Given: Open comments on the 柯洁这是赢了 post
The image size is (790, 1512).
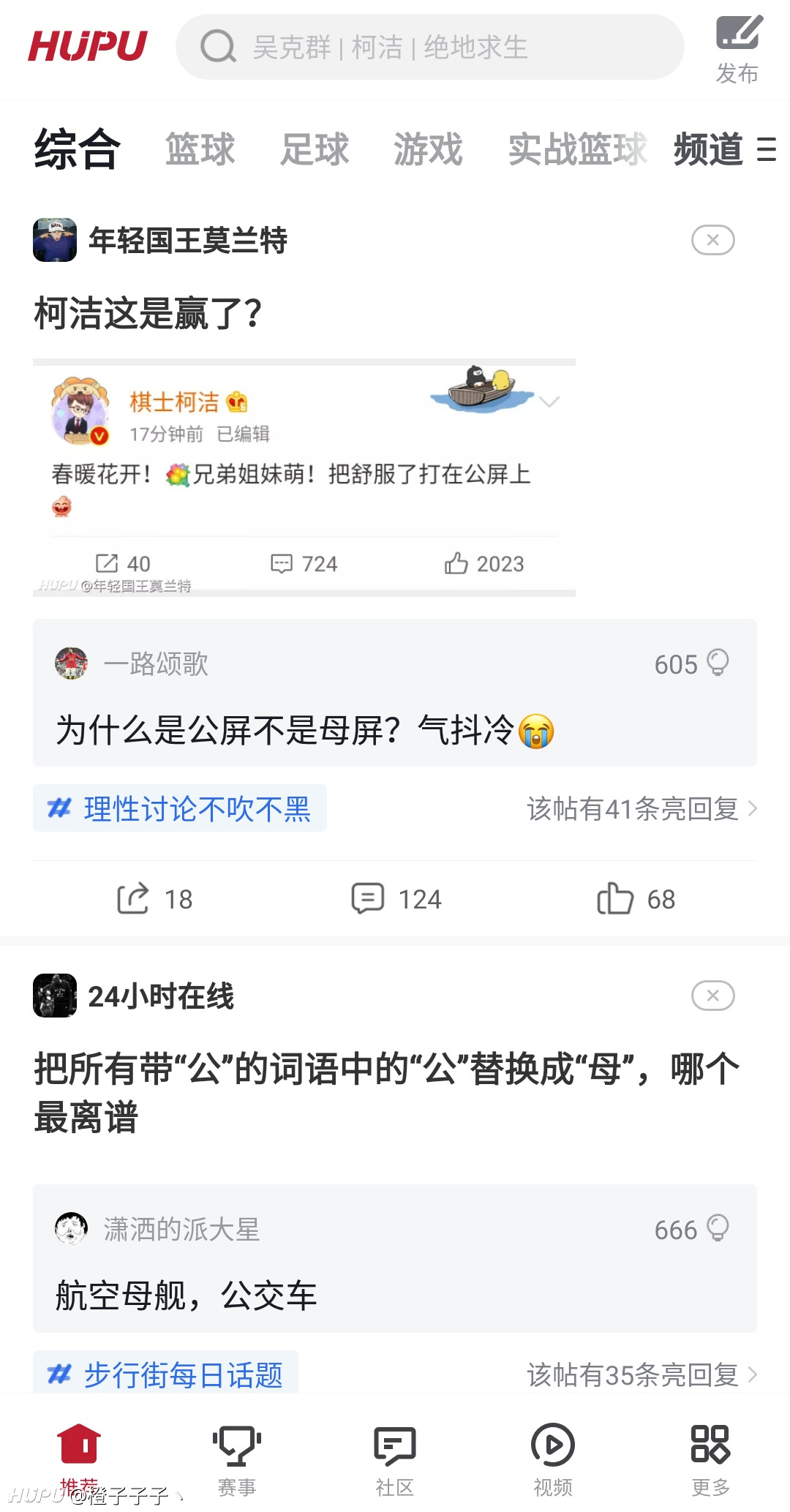Looking at the screenshot, I should pos(396,899).
